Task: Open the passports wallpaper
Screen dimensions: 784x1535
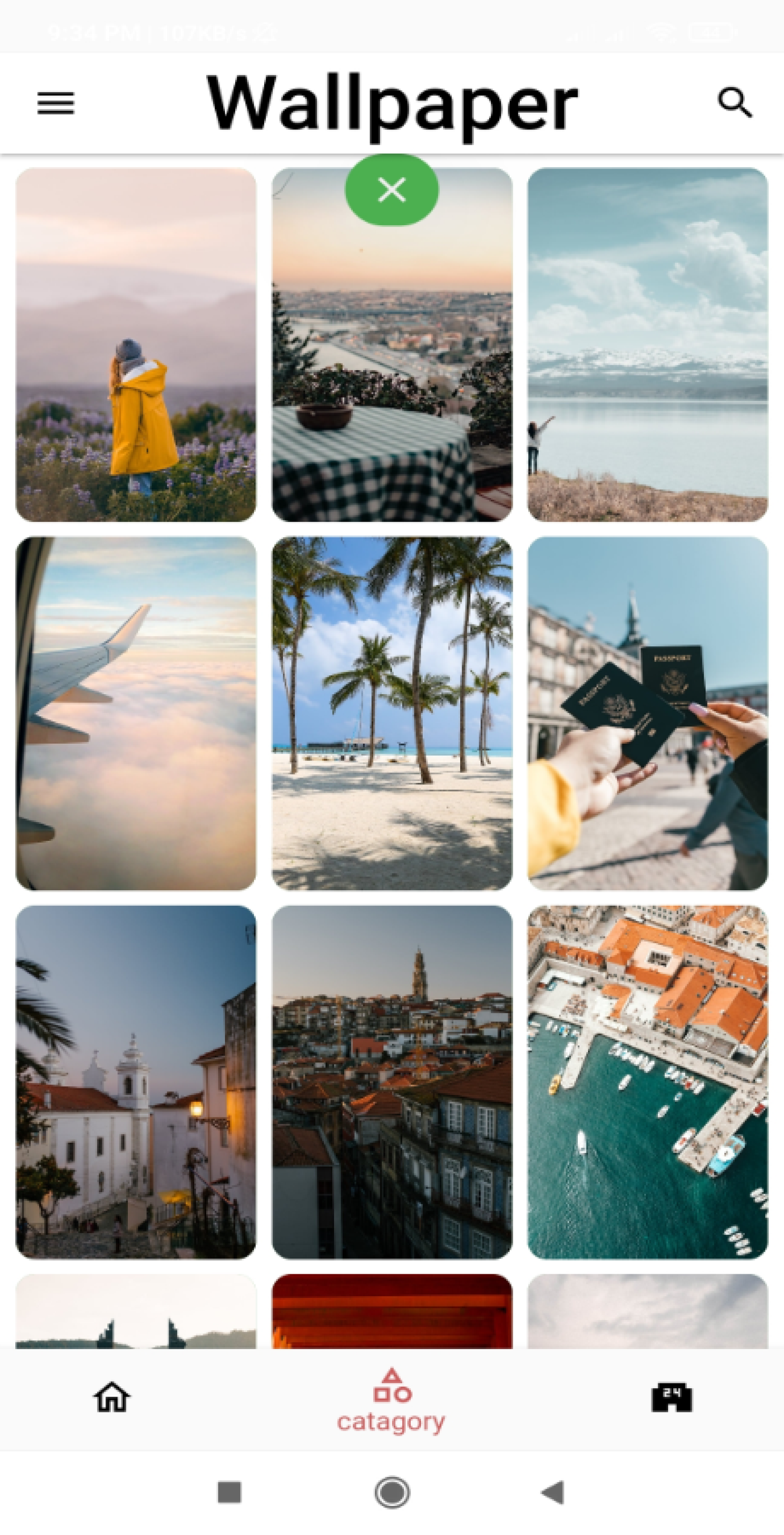Action: point(648,713)
